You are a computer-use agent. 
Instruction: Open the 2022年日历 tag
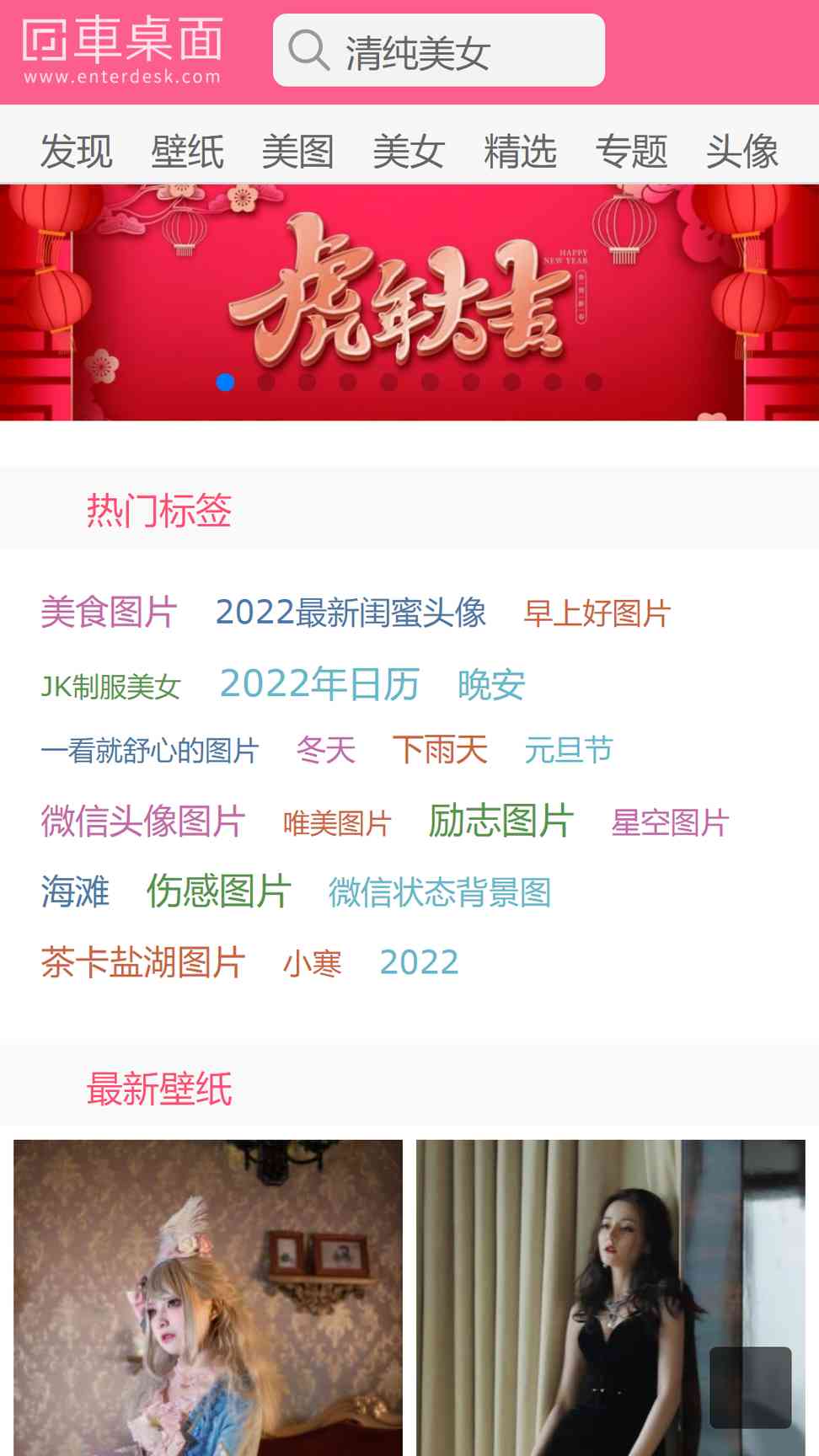coord(319,683)
